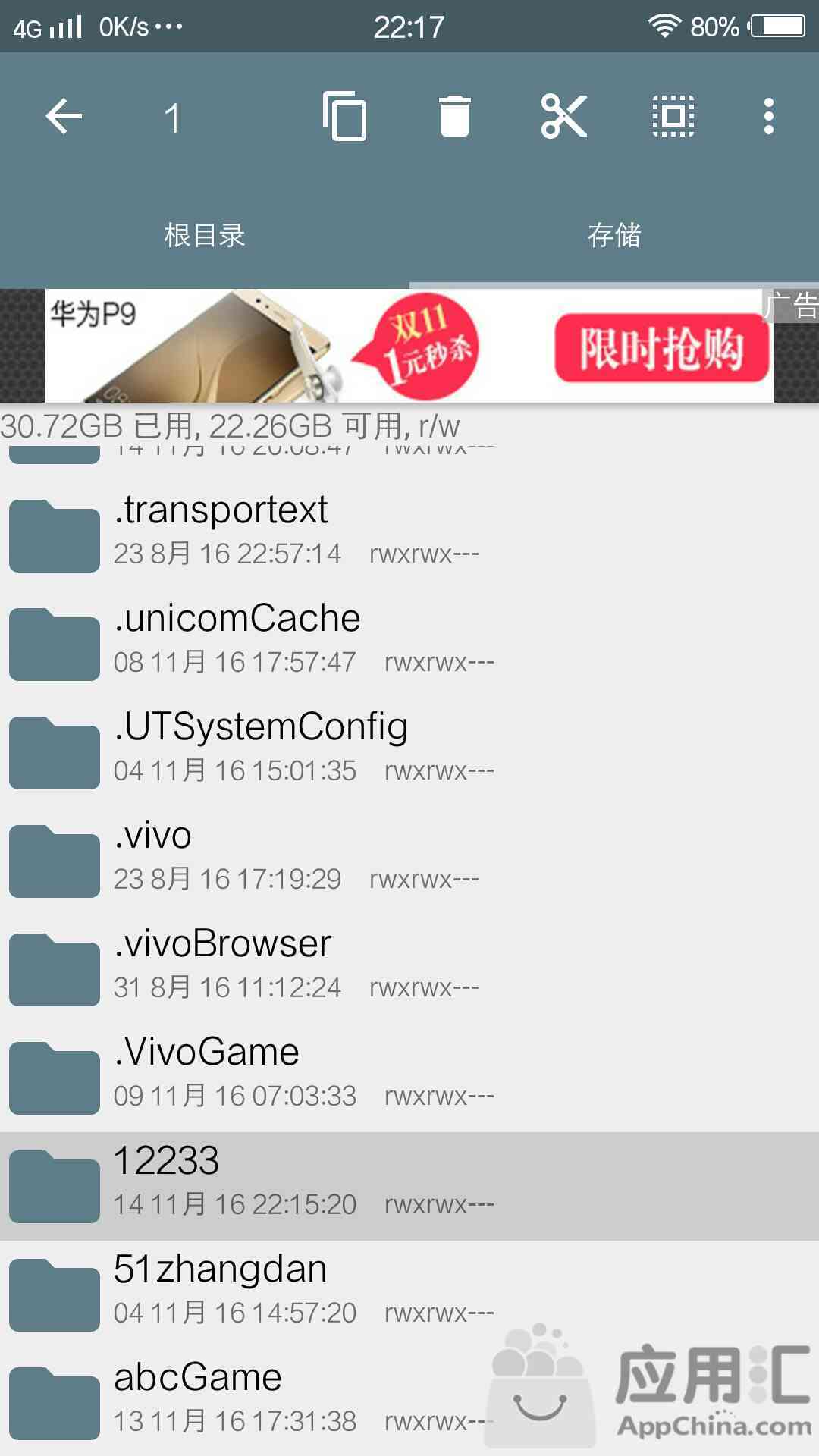Switch to the 存储 tab
Viewport: 819px width, 1456px height.
click(x=614, y=235)
